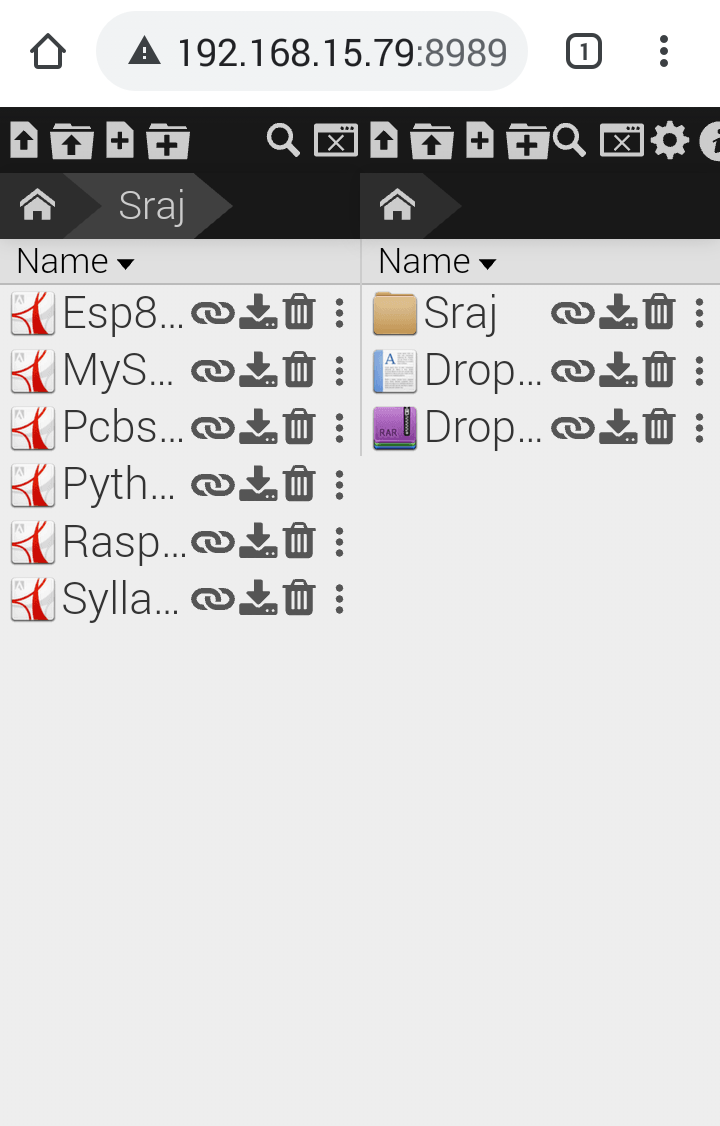This screenshot has height=1126, width=720.
Task: Open the browser overflow menu
Action: pyautogui.click(x=664, y=51)
